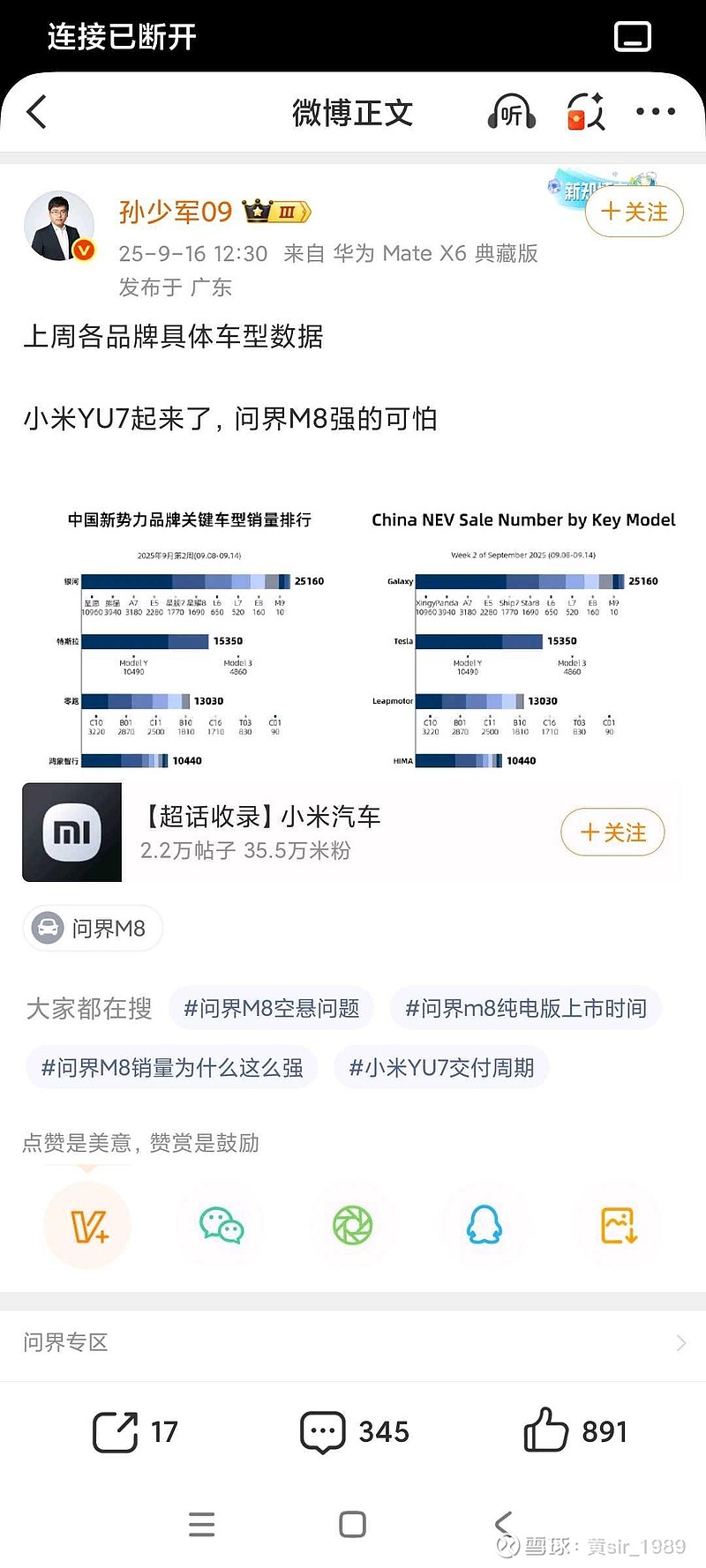Share post to WeChat
The width and height of the screenshot is (706, 1568).
coord(220,1225)
